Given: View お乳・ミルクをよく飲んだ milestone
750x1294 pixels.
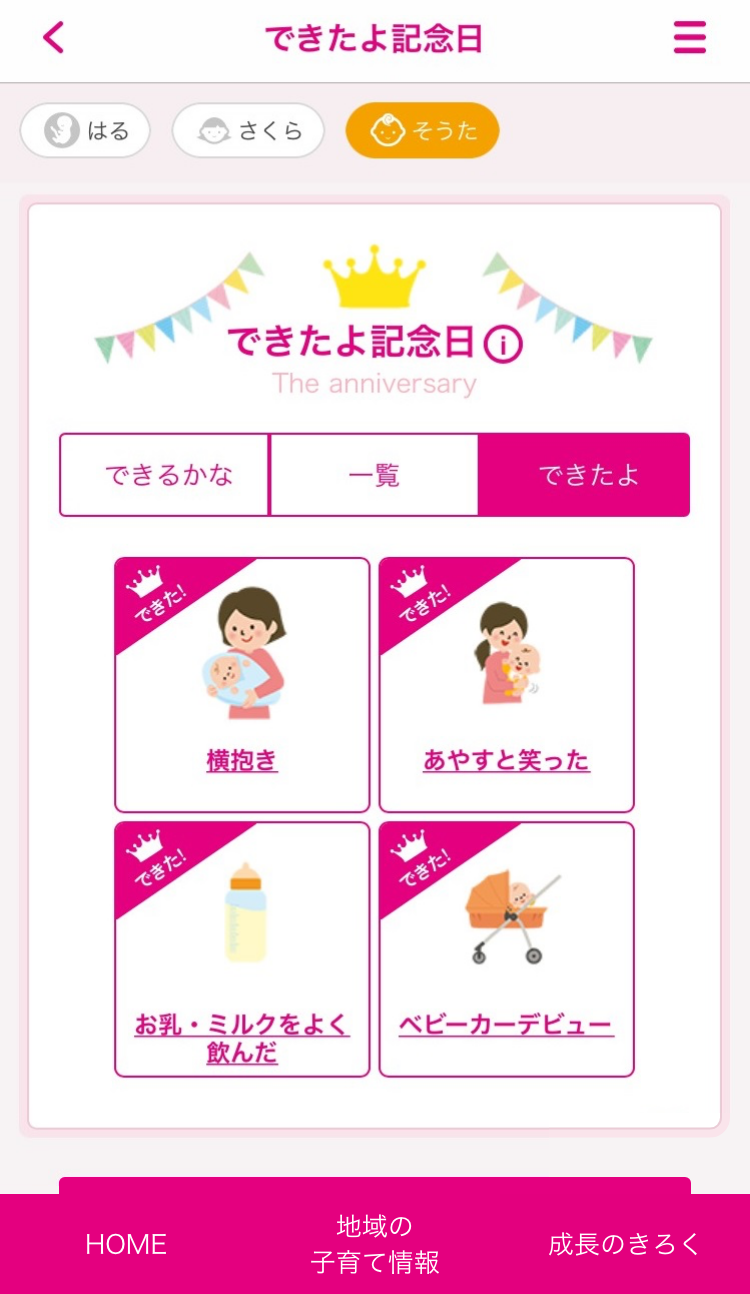Looking at the screenshot, I should (x=242, y=950).
